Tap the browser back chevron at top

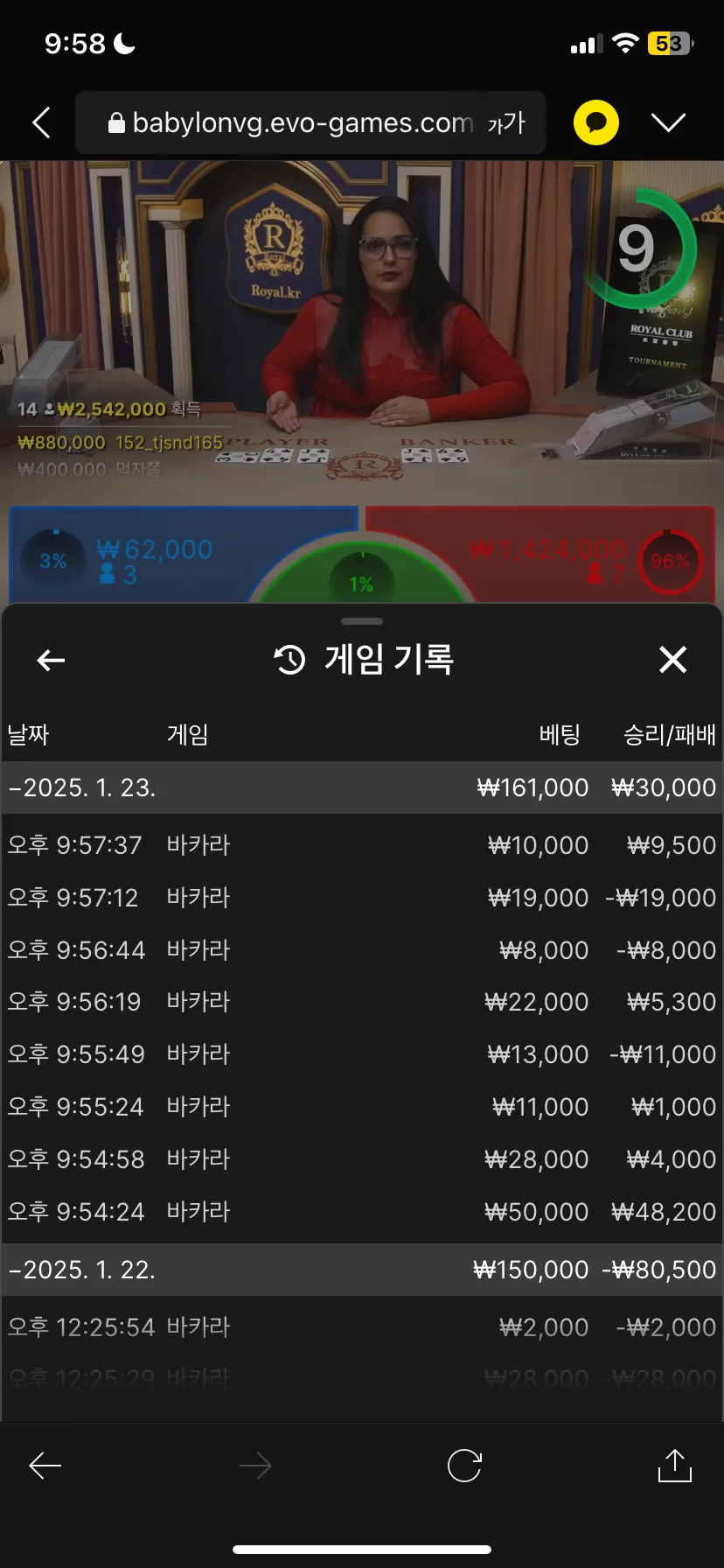[41, 122]
